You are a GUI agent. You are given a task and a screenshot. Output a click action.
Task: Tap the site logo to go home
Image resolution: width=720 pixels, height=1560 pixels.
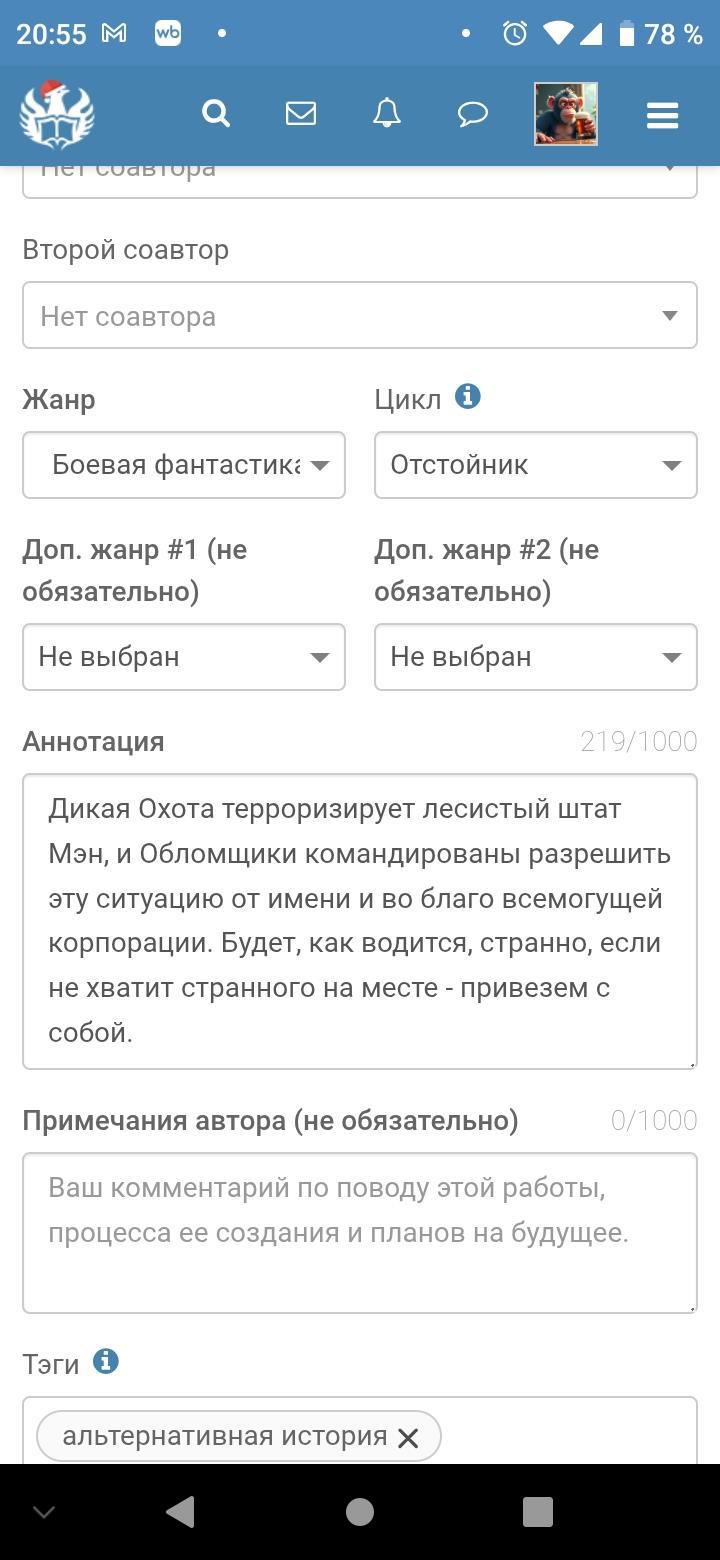(57, 114)
